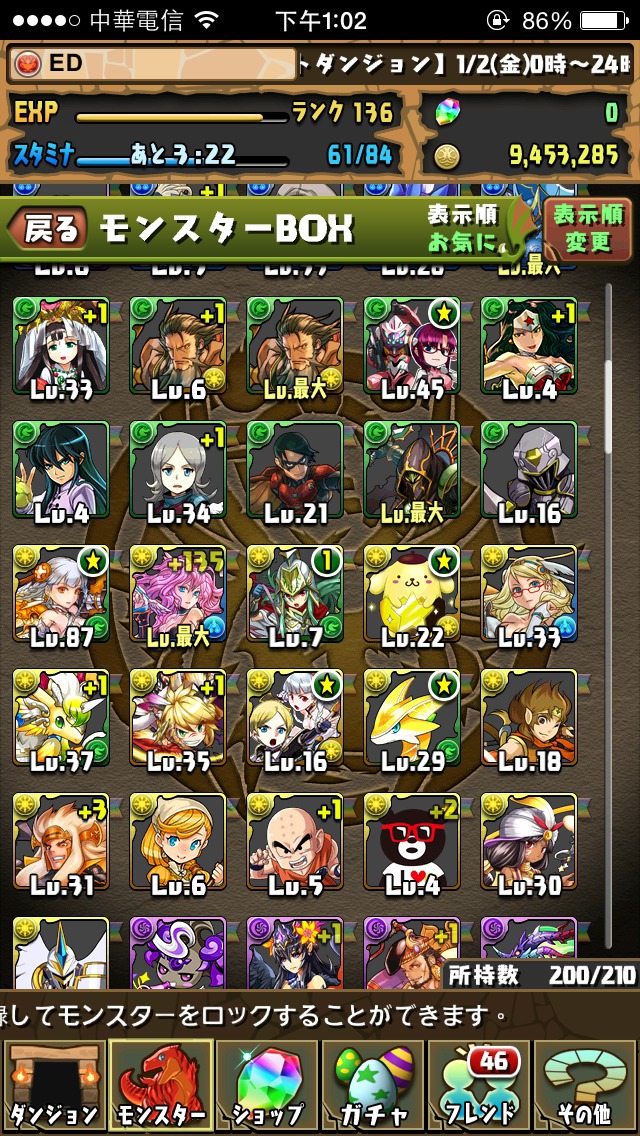This screenshot has height=1136, width=640.
Task: Choose the Lv.30 turbaned dancer monster
Action: [529, 842]
